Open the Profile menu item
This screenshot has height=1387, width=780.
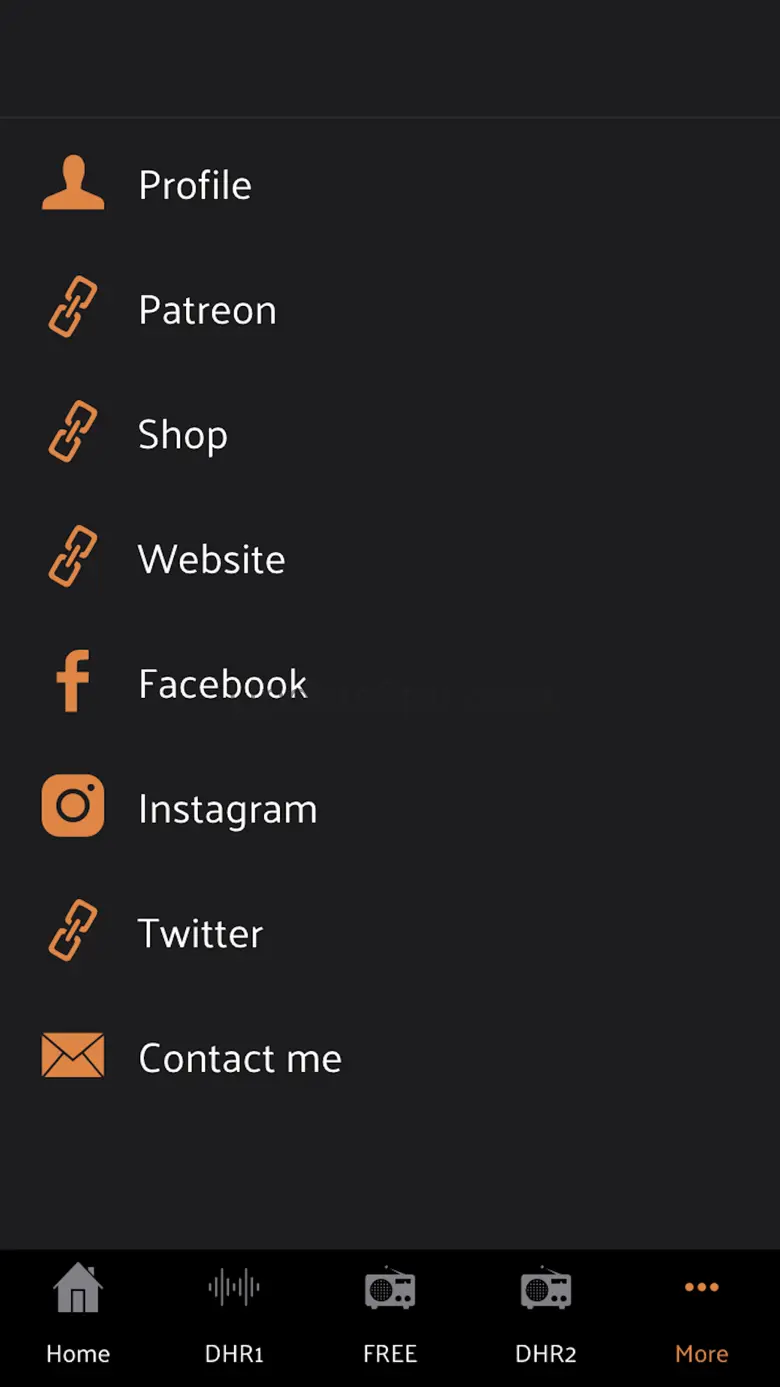click(x=390, y=185)
